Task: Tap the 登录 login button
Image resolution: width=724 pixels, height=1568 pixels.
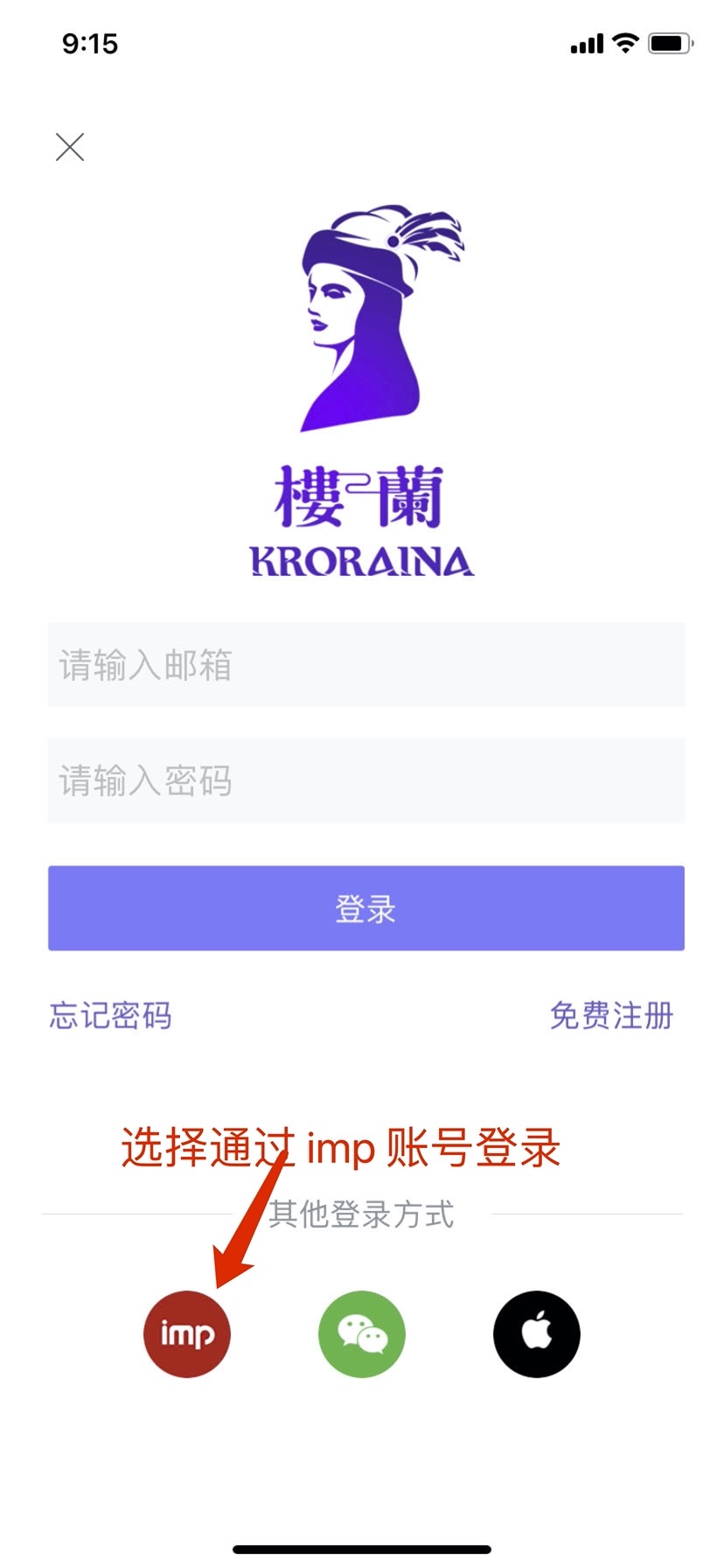Action: coord(365,908)
